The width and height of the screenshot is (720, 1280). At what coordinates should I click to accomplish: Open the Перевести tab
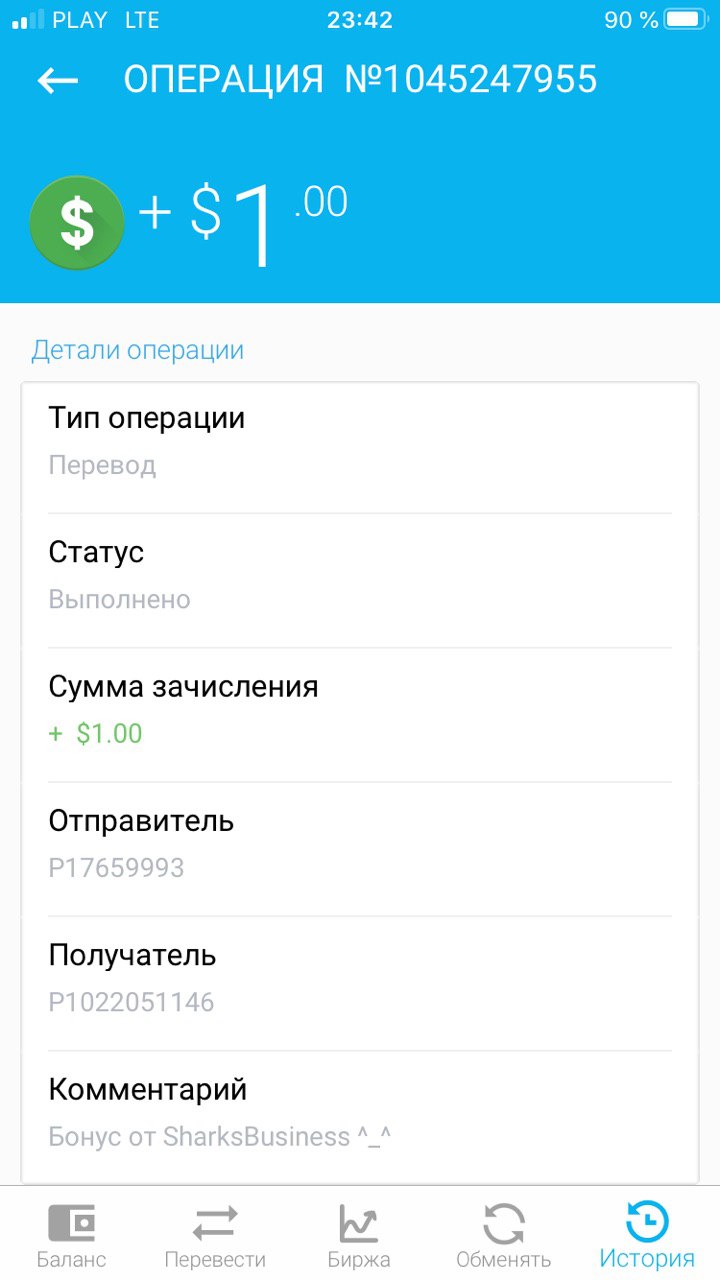click(215, 1236)
